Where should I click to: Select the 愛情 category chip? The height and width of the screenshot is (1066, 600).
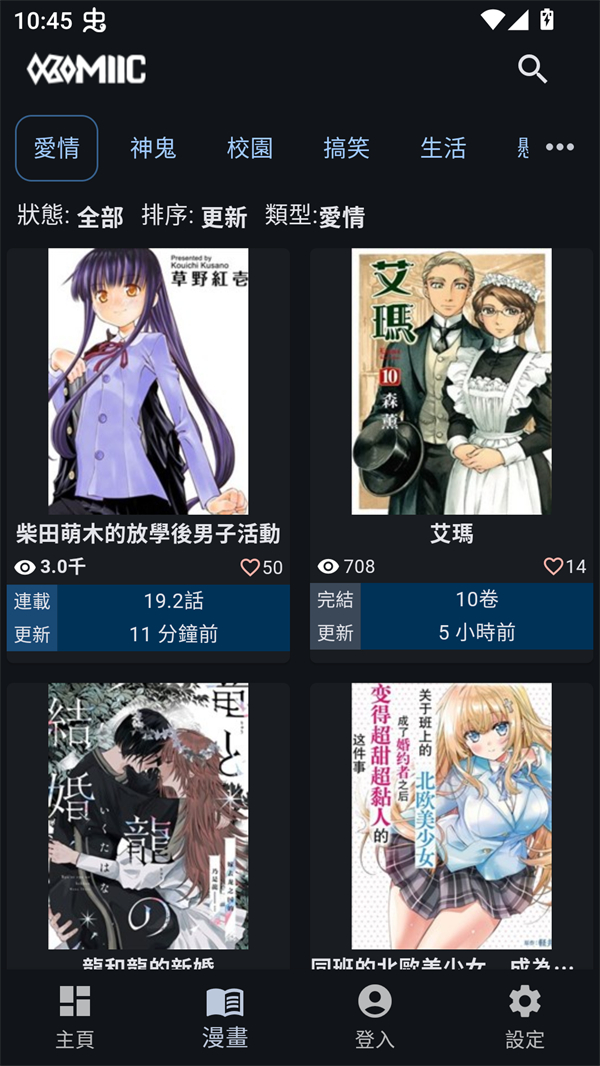click(x=57, y=148)
